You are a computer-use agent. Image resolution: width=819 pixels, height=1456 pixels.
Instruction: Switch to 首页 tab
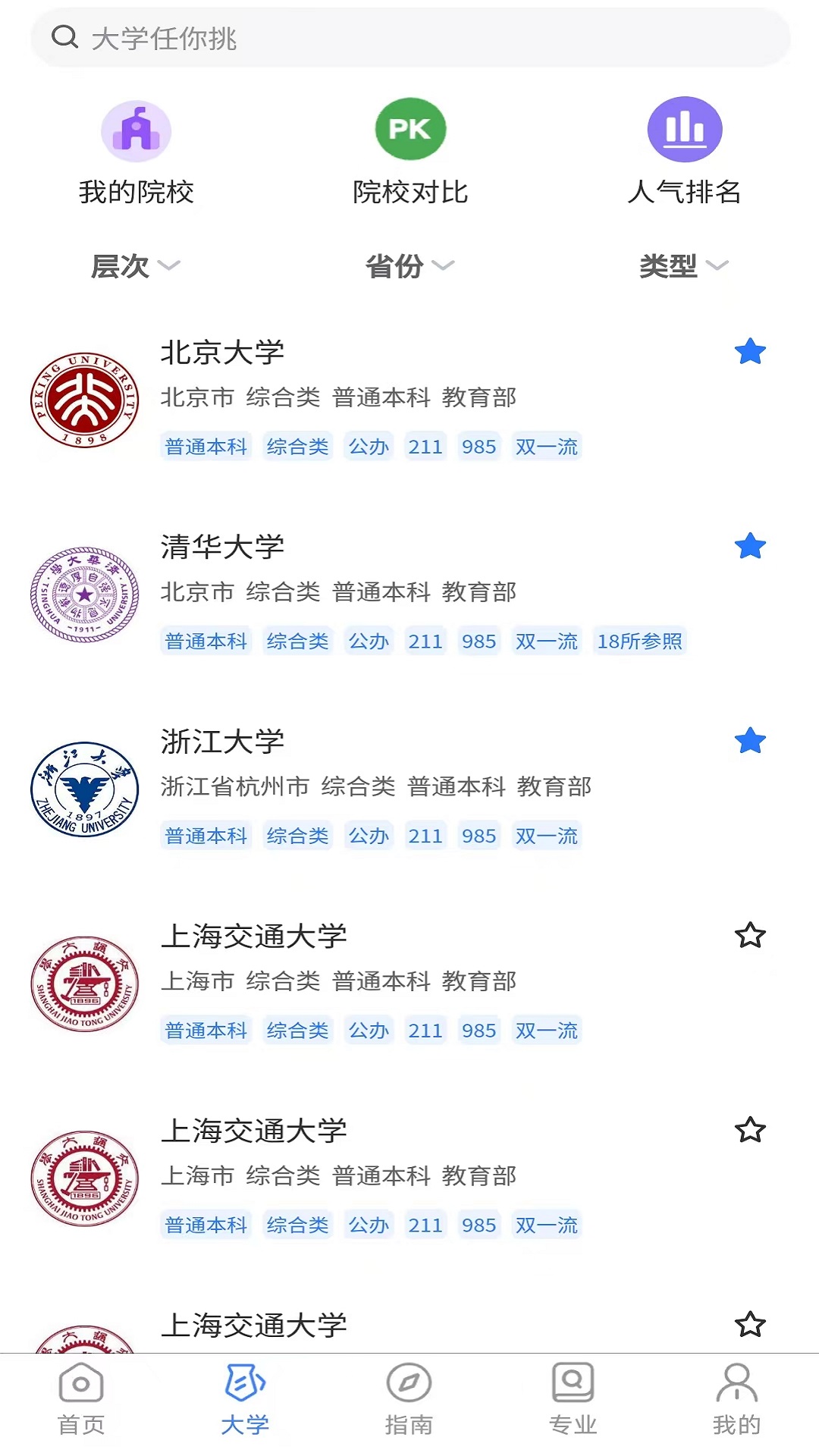click(x=81, y=1400)
